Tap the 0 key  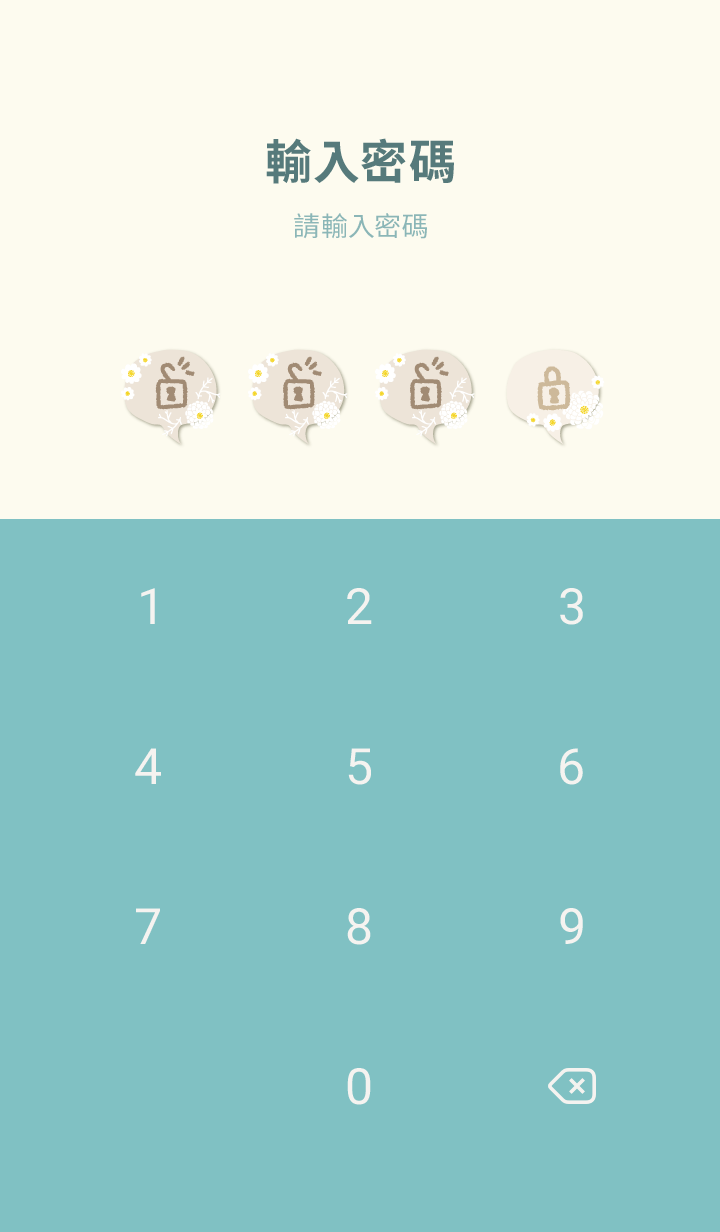point(359,1087)
